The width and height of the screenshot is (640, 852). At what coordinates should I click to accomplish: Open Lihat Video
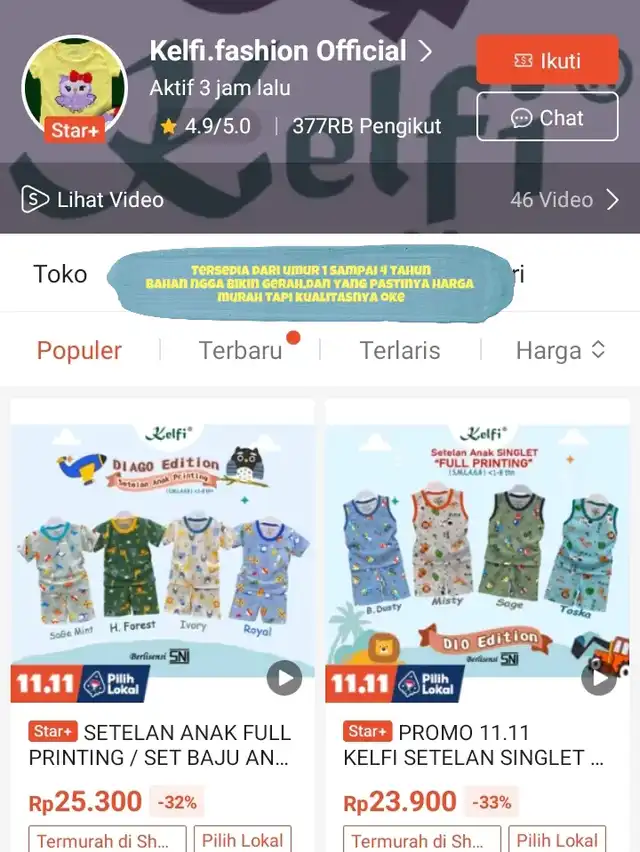93,200
